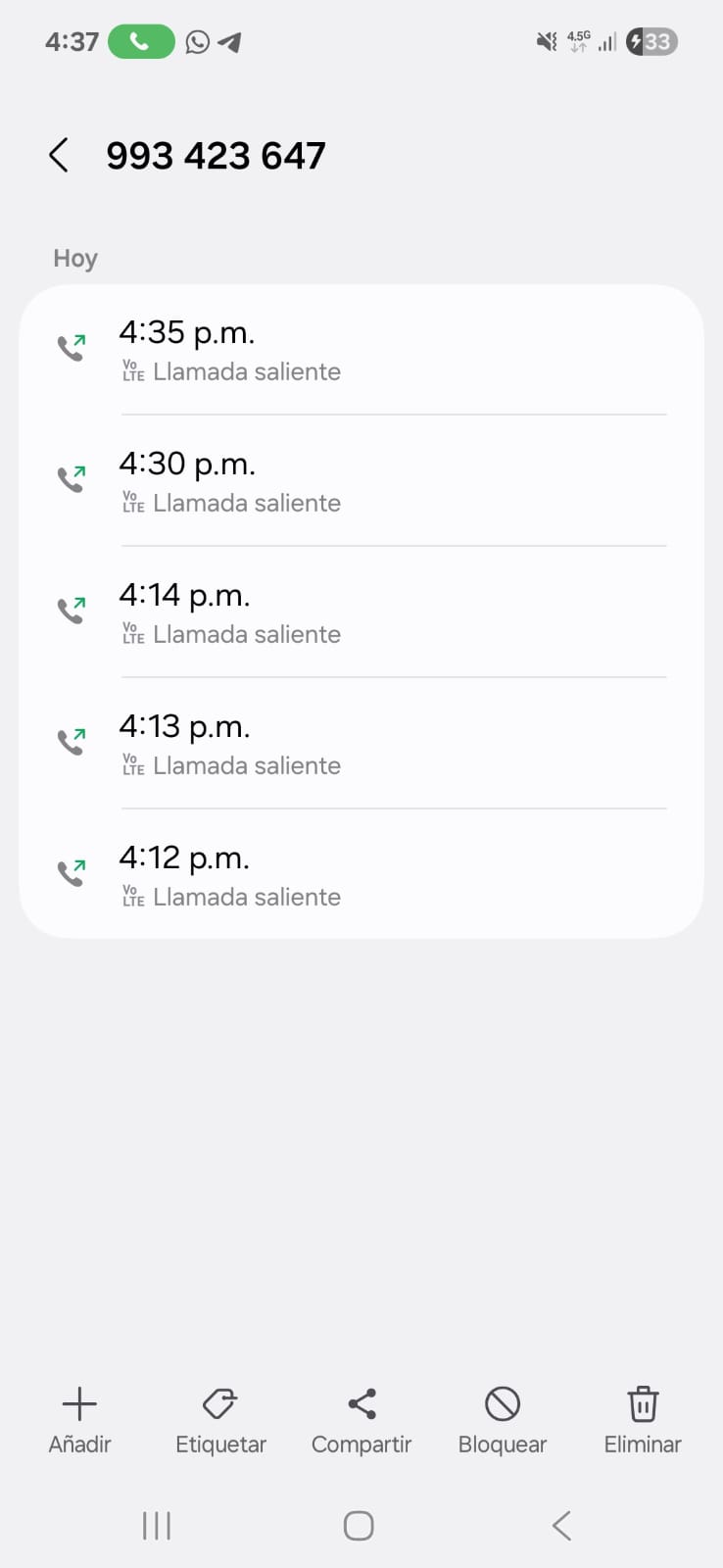This screenshot has width=723, height=1568.
Task: Tap the 4:12 p.m. outgoing call
Action: pos(361,875)
